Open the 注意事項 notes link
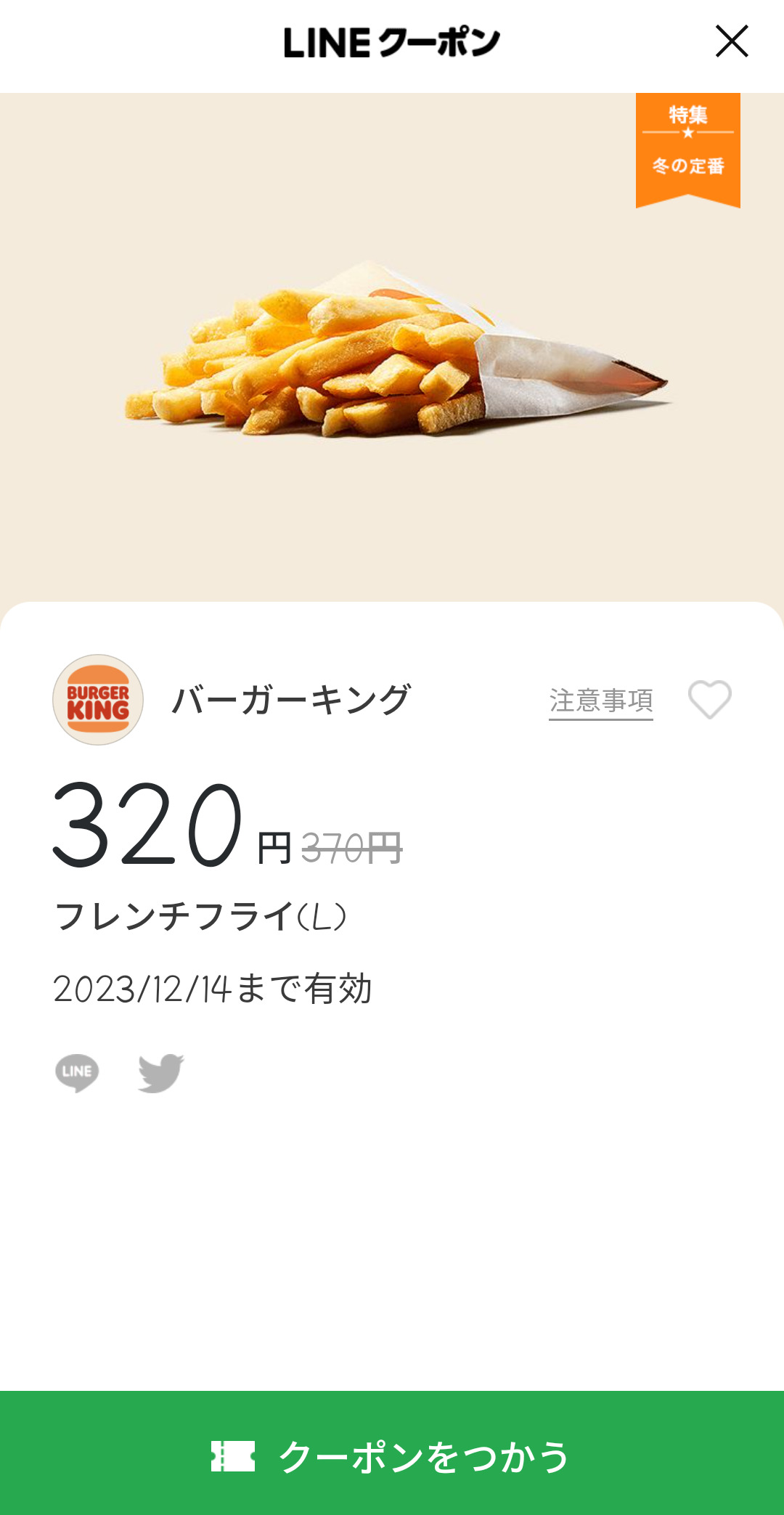Image resolution: width=784 pixels, height=1515 pixels. tap(600, 701)
